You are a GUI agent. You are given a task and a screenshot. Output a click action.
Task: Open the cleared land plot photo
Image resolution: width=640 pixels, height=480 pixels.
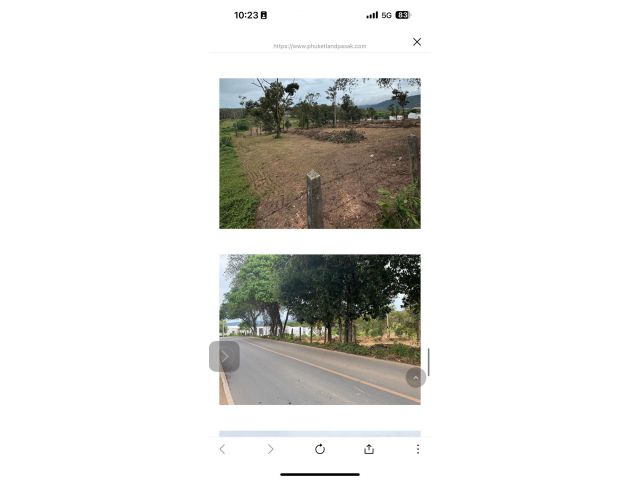point(320,153)
